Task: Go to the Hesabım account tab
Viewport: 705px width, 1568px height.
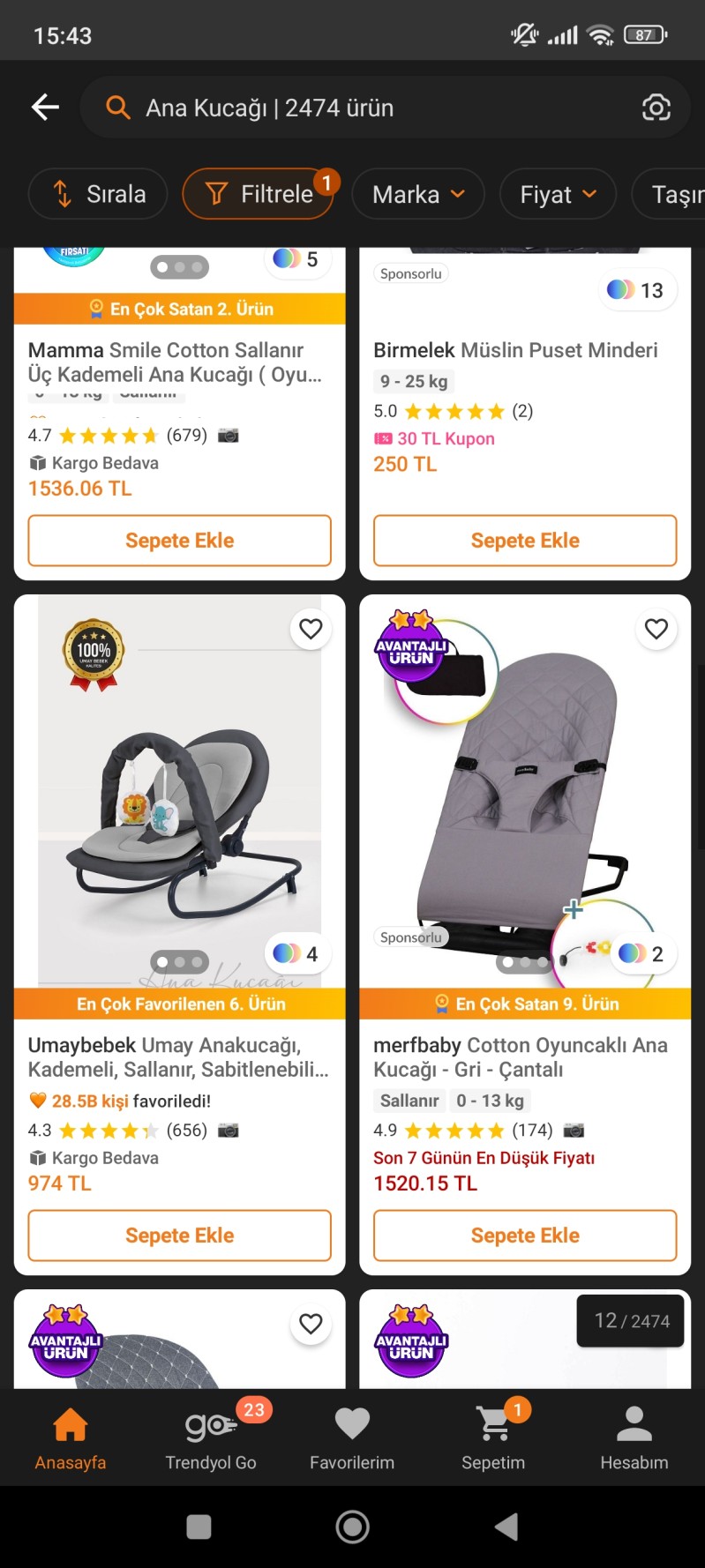Action: [x=634, y=1437]
